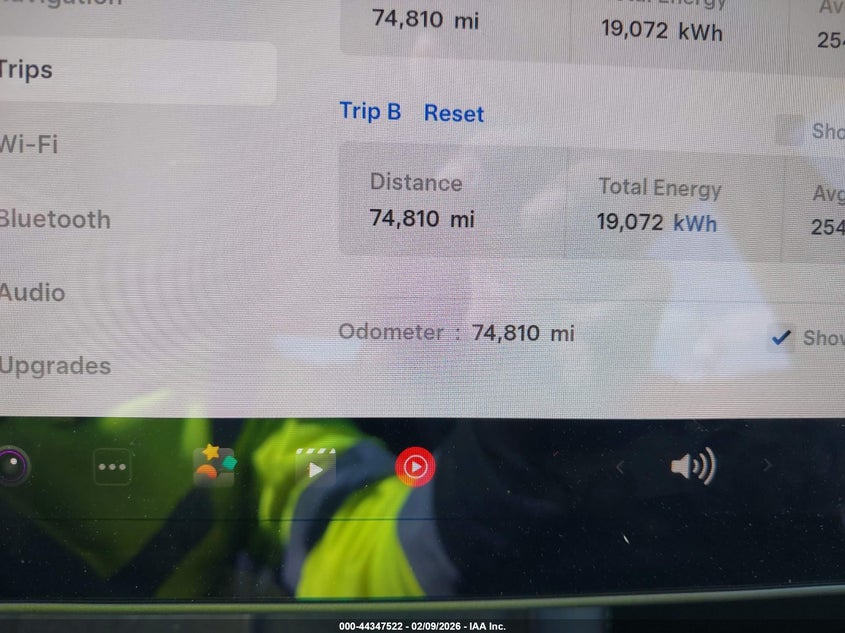Select the Trips menu item
845x633 pixels.
28,71
